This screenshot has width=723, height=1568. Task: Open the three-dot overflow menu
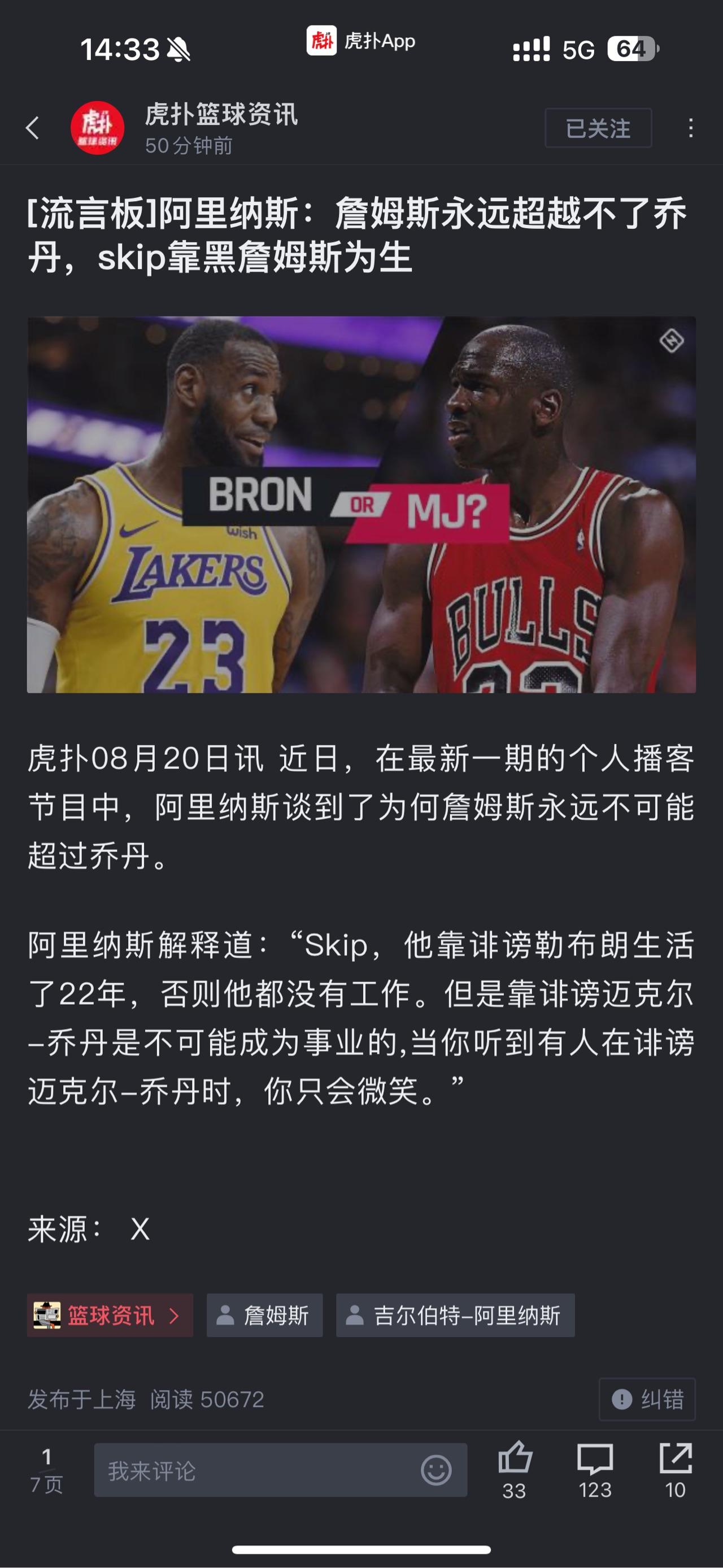(690, 128)
